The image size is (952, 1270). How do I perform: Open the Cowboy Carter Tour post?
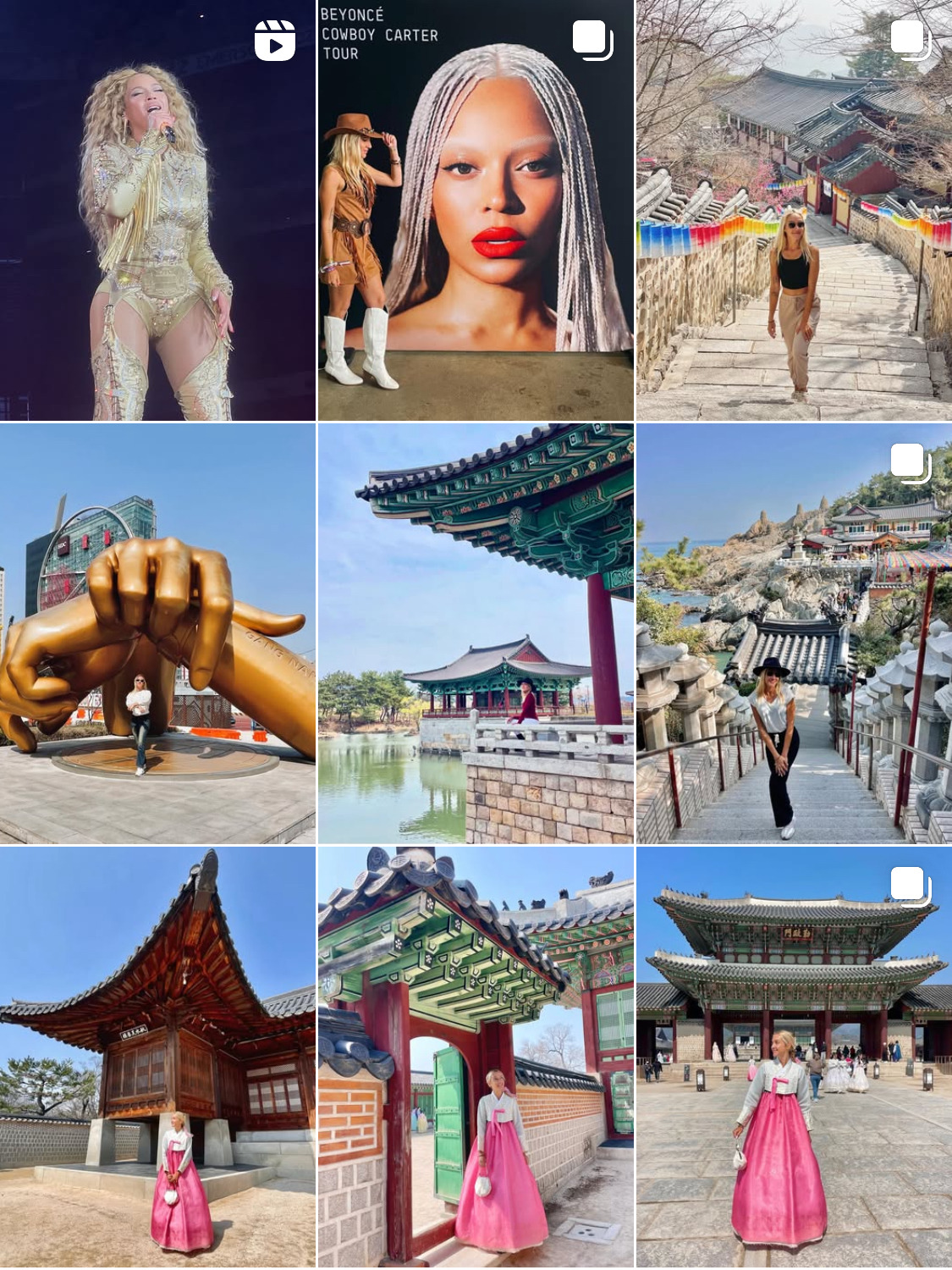pyautogui.click(x=476, y=210)
